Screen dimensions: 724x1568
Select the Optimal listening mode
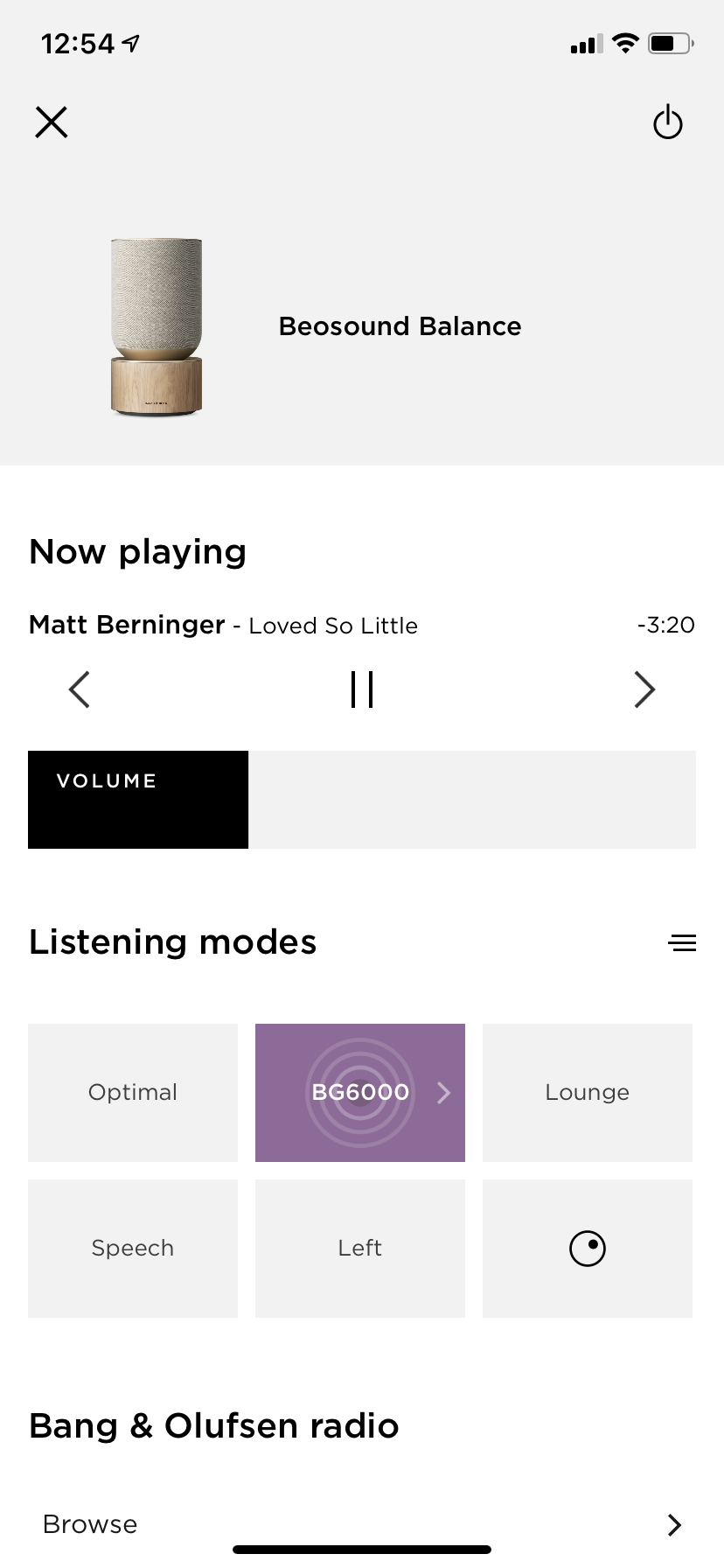coord(133,1092)
